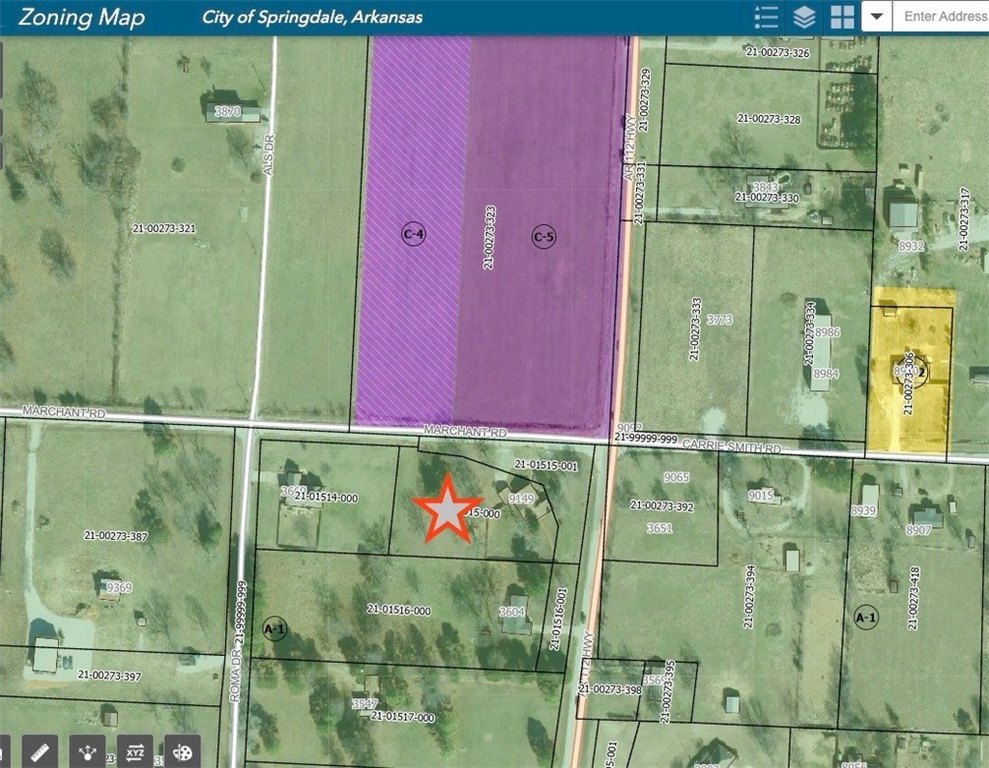Open the layer list
The image size is (989, 768).
point(805,17)
